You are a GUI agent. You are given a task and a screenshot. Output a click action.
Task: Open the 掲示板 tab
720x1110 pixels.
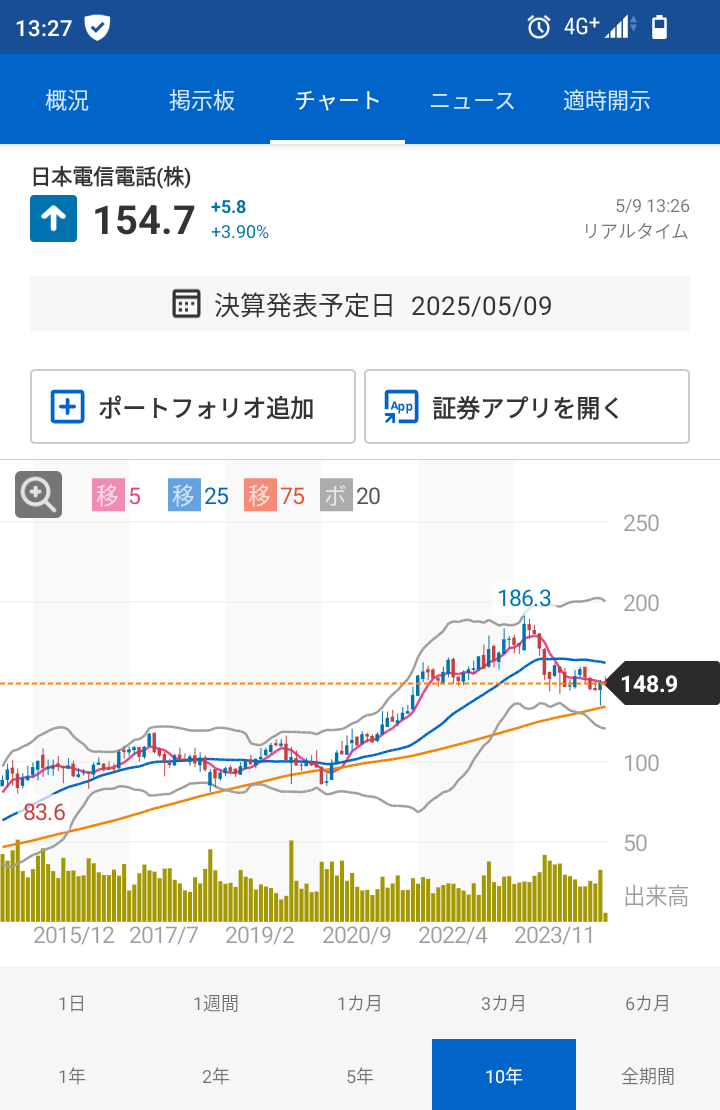(202, 100)
